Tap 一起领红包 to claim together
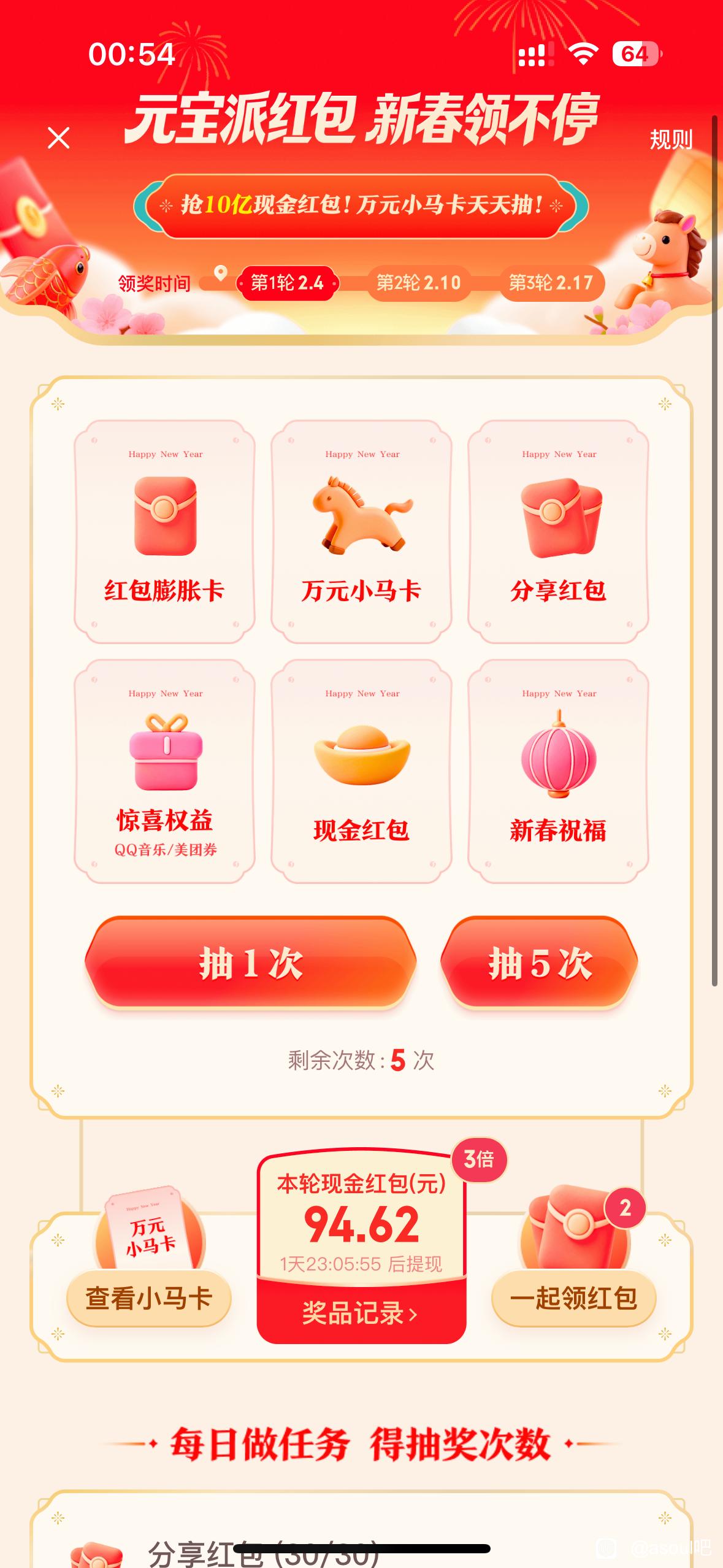Viewport: 723px width, 1568px height. 574,1298
